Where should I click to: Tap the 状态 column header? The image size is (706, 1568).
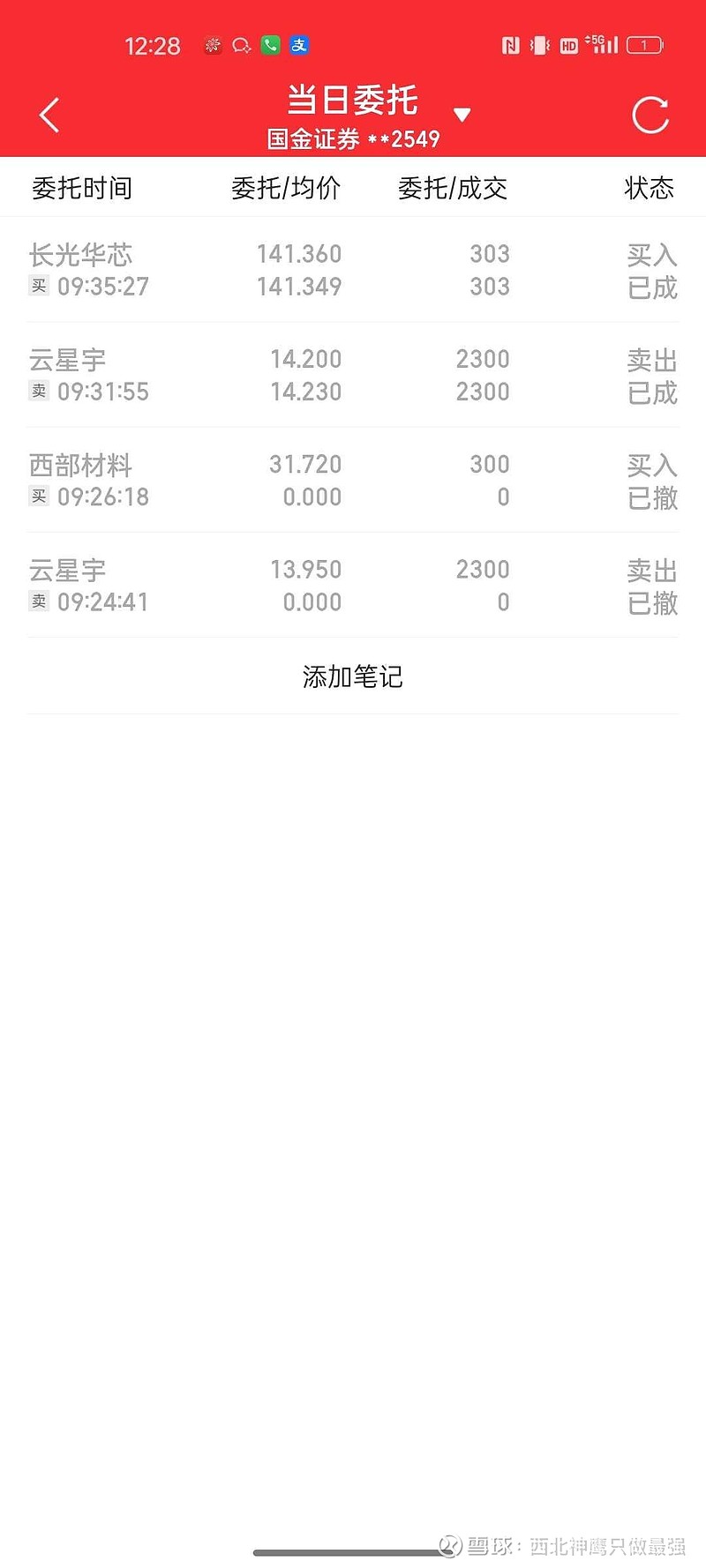tap(650, 188)
